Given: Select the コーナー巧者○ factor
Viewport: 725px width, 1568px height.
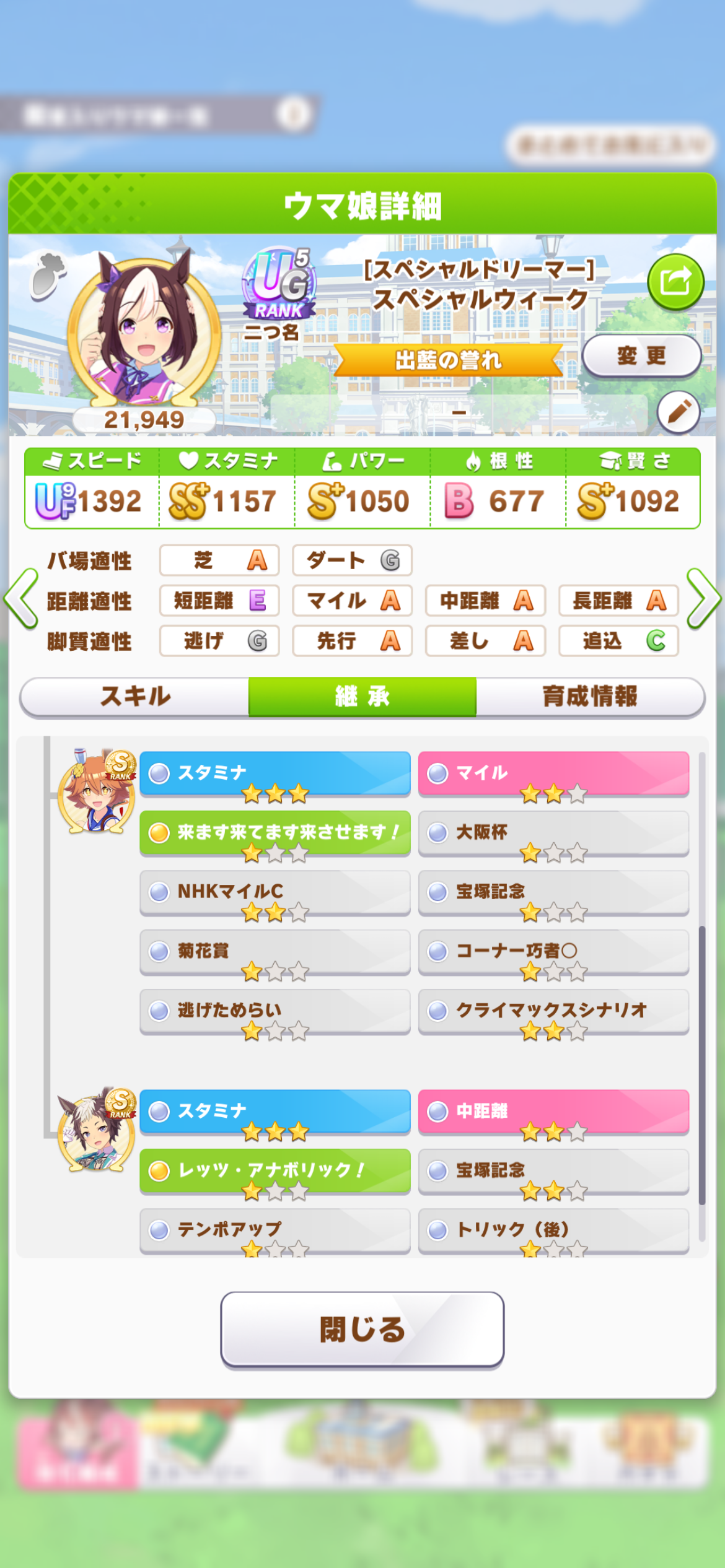Looking at the screenshot, I should coord(553,951).
